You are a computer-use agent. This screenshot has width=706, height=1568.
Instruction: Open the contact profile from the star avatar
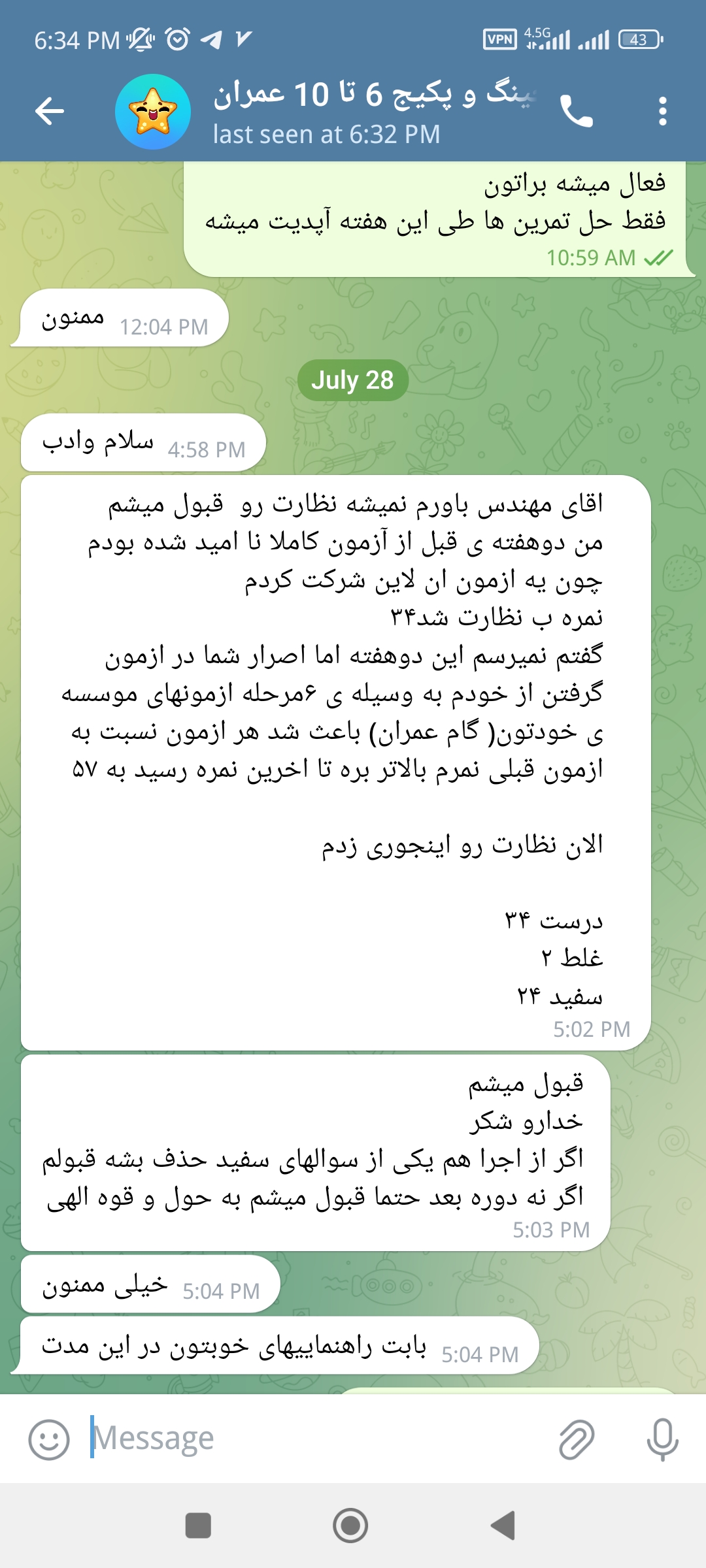tap(153, 112)
